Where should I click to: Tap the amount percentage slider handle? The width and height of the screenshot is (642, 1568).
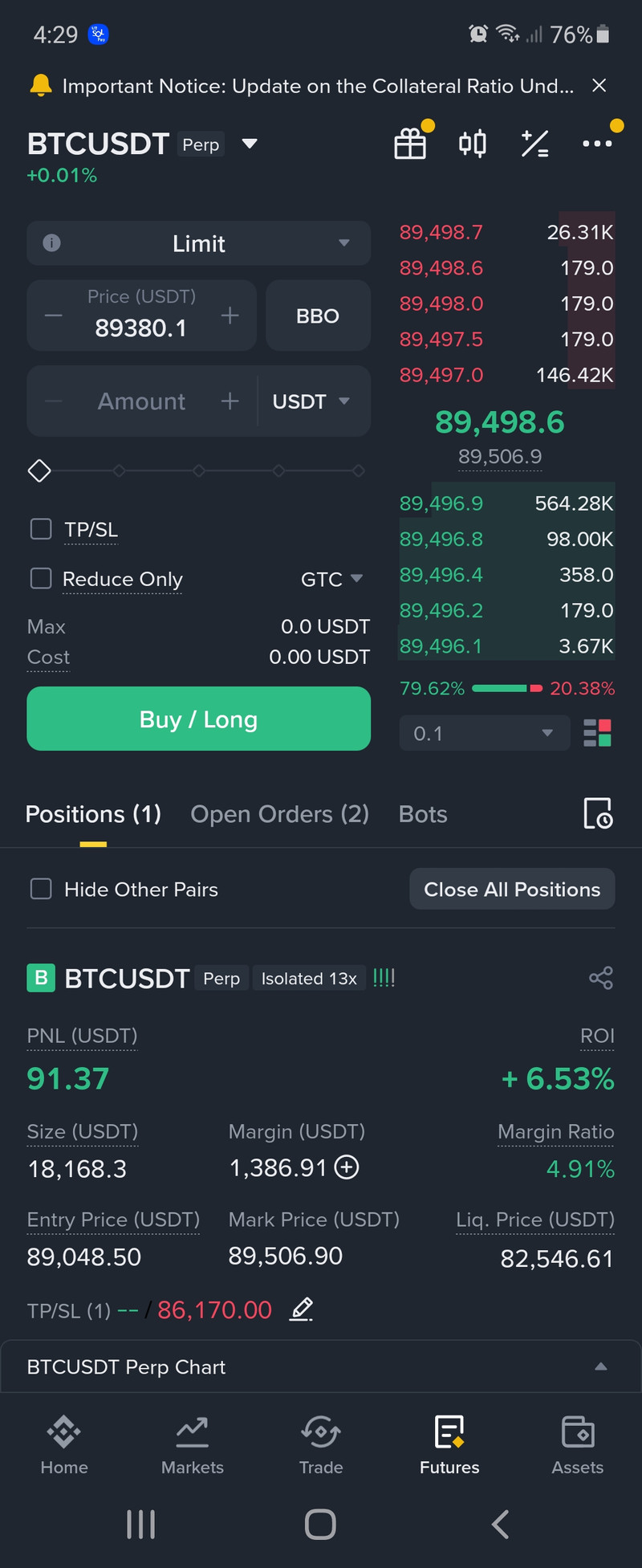pyautogui.click(x=39, y=470)
